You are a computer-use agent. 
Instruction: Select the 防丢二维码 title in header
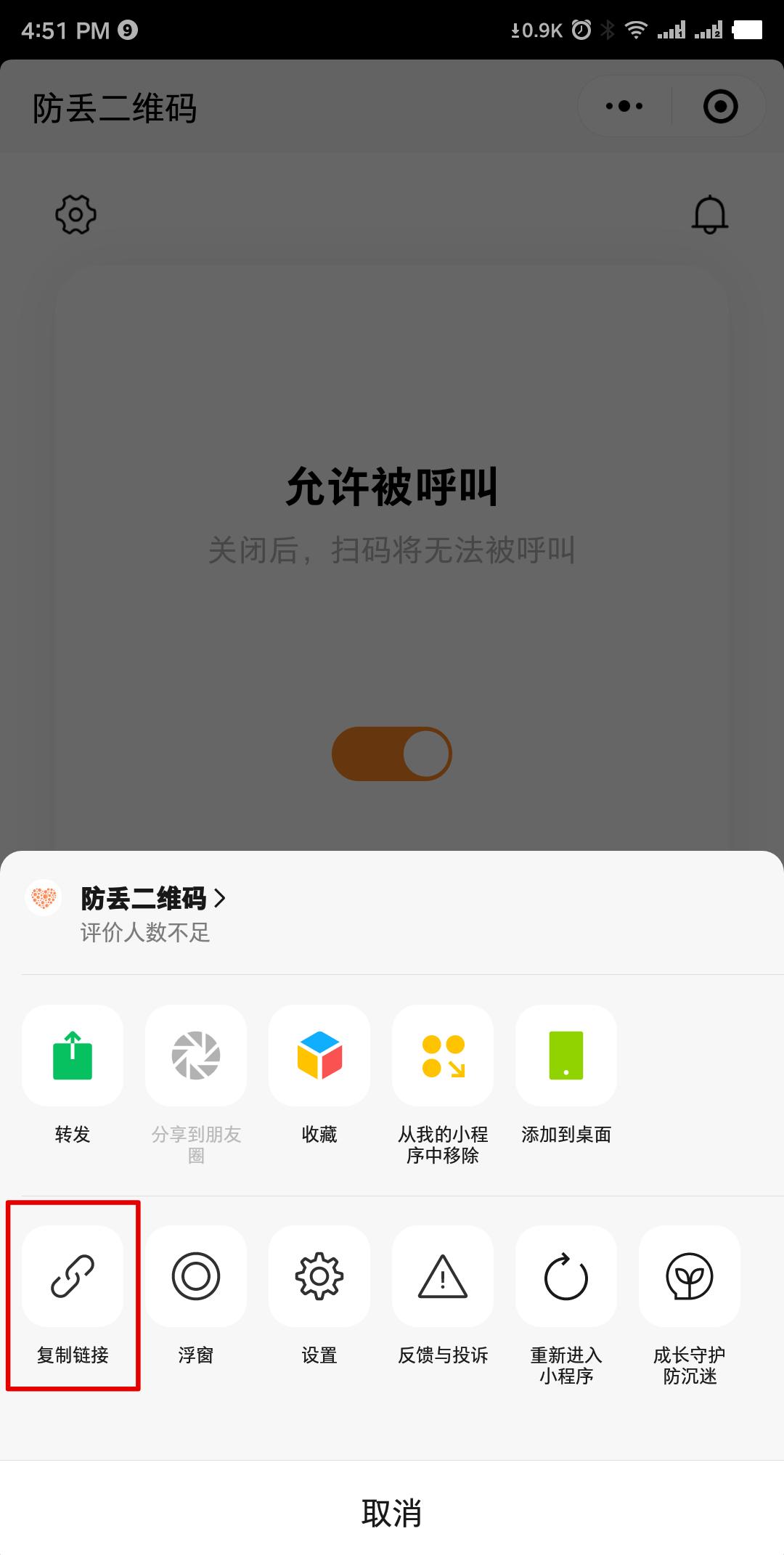[113, 109]
